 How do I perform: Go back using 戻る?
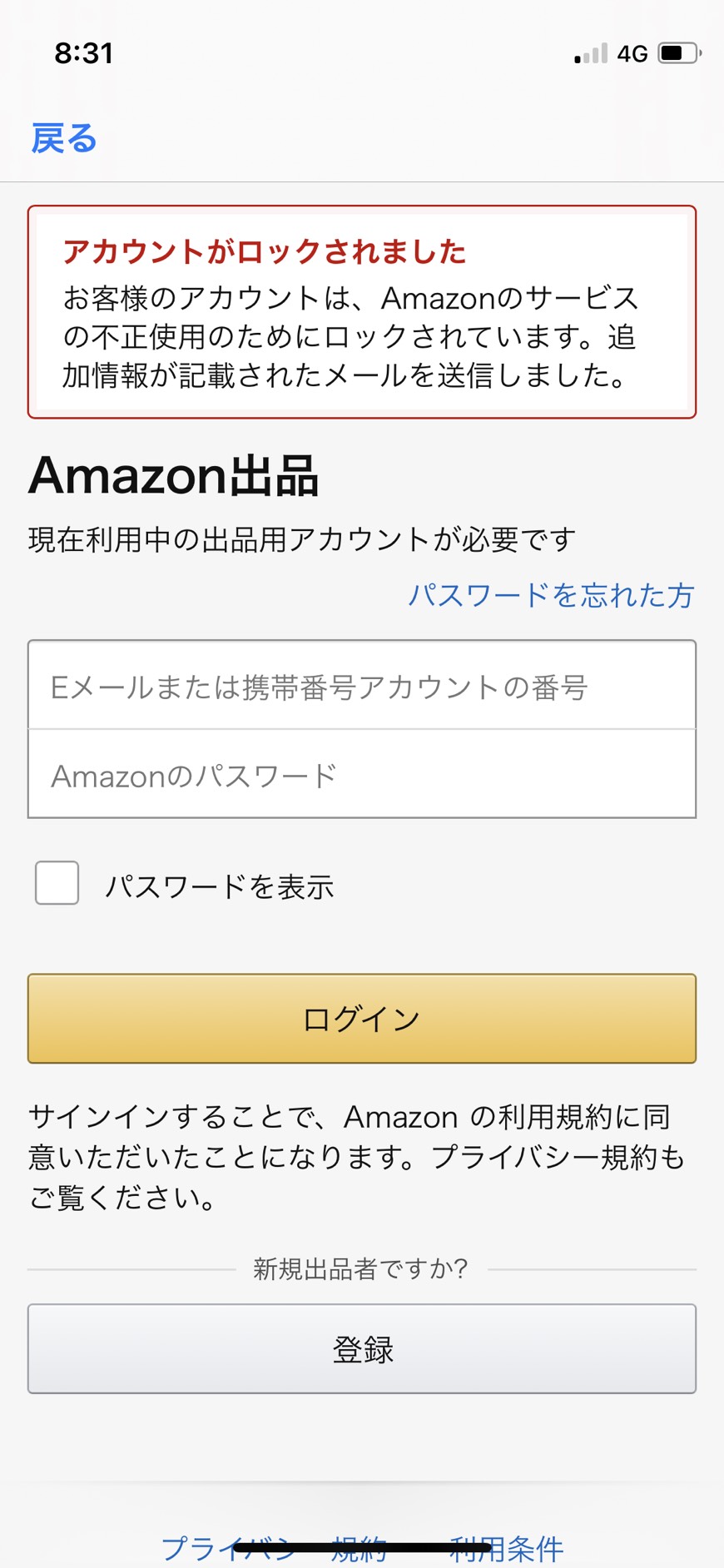coord(64,138)
